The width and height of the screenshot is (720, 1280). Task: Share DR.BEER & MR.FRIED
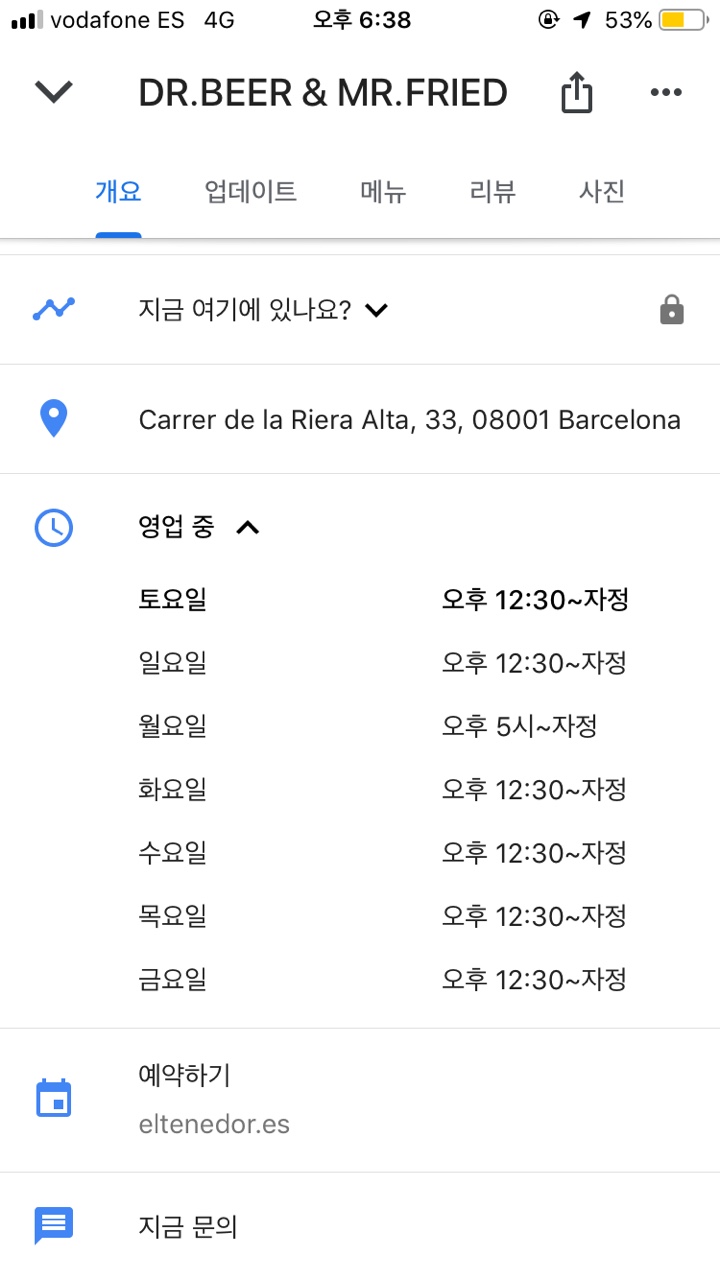click(x=576, y=93)
